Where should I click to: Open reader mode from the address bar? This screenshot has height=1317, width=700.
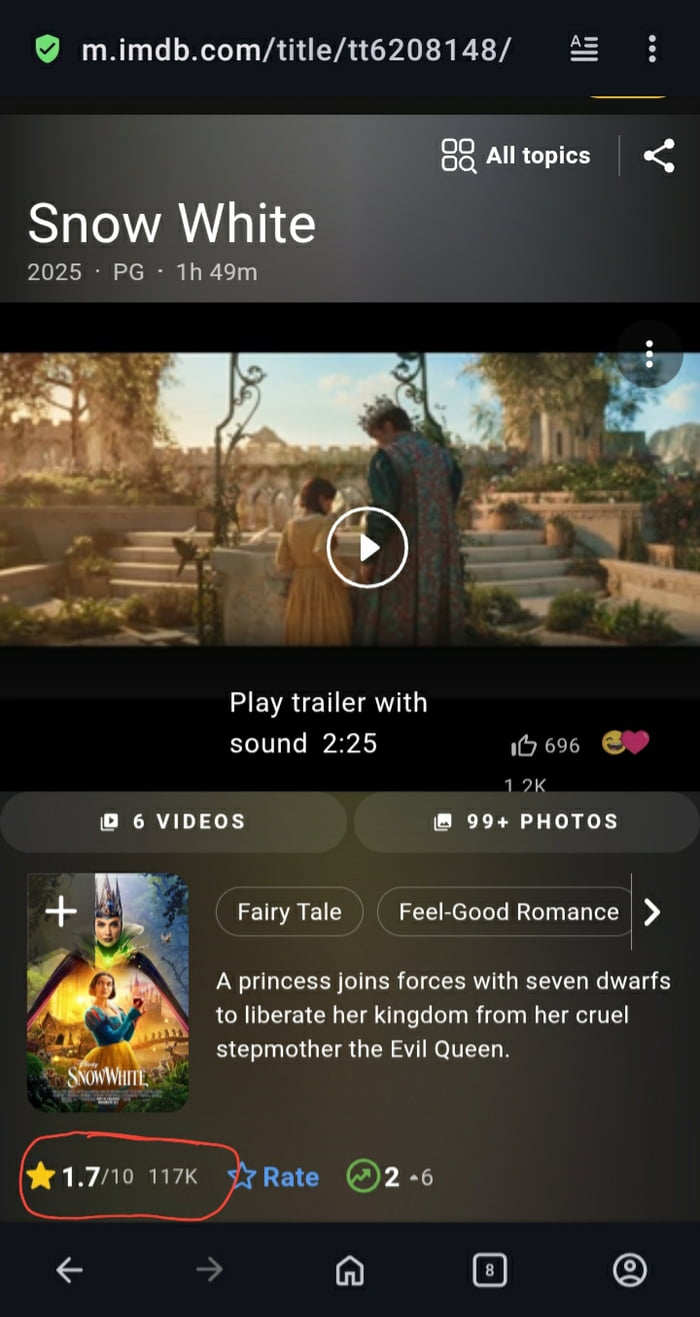pyautogui.click(x=583, y=48)
